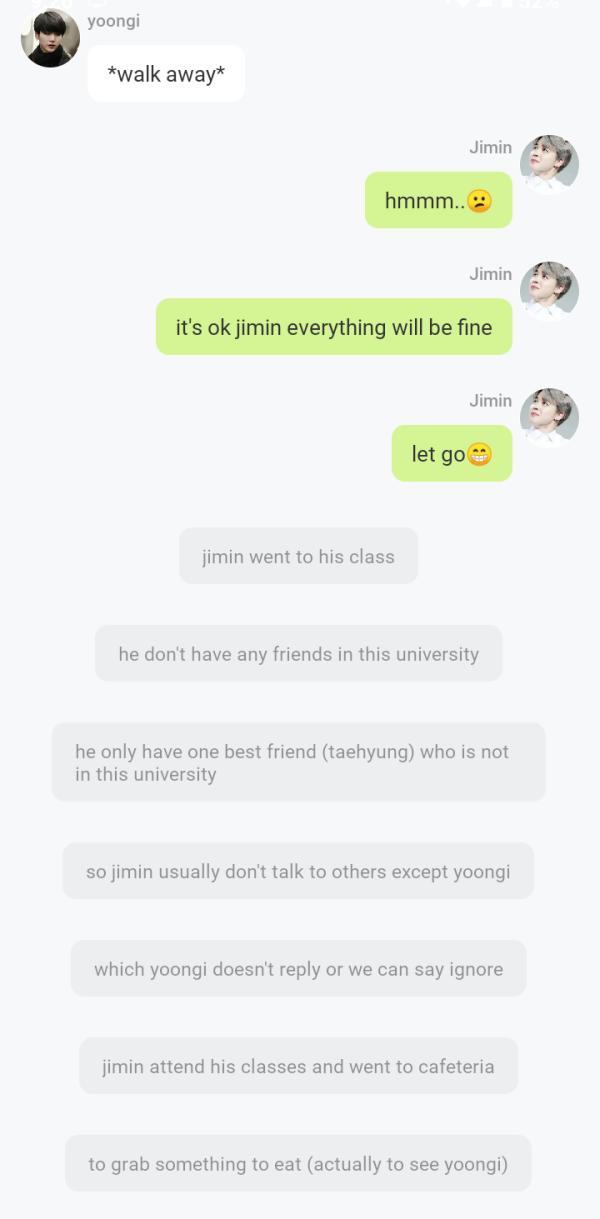
Task: Tap Jimin's avatar beside the "hmmm.." message
Action: 549,164
